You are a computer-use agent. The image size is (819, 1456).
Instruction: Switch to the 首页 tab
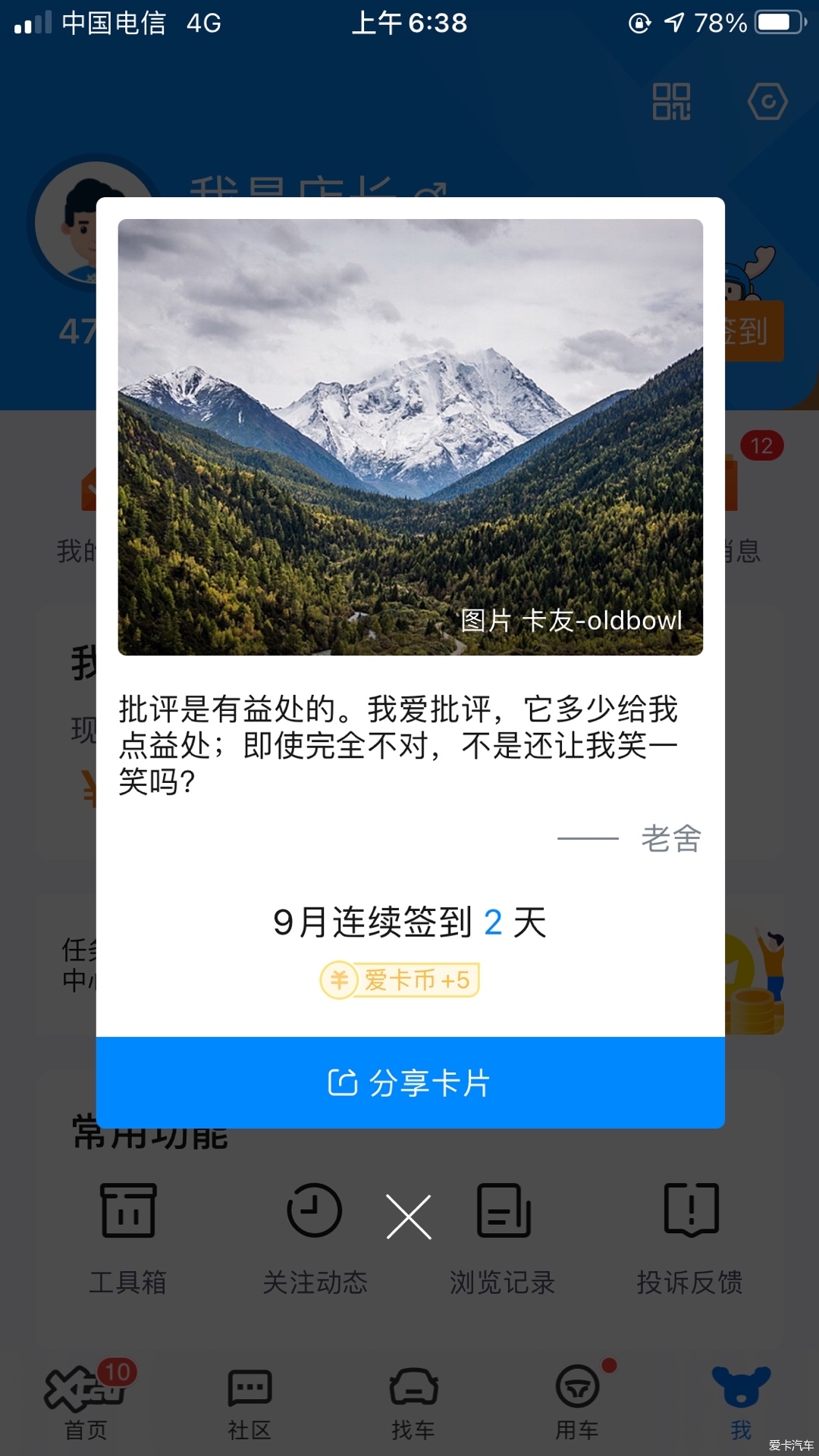(x=86, y=1404)
